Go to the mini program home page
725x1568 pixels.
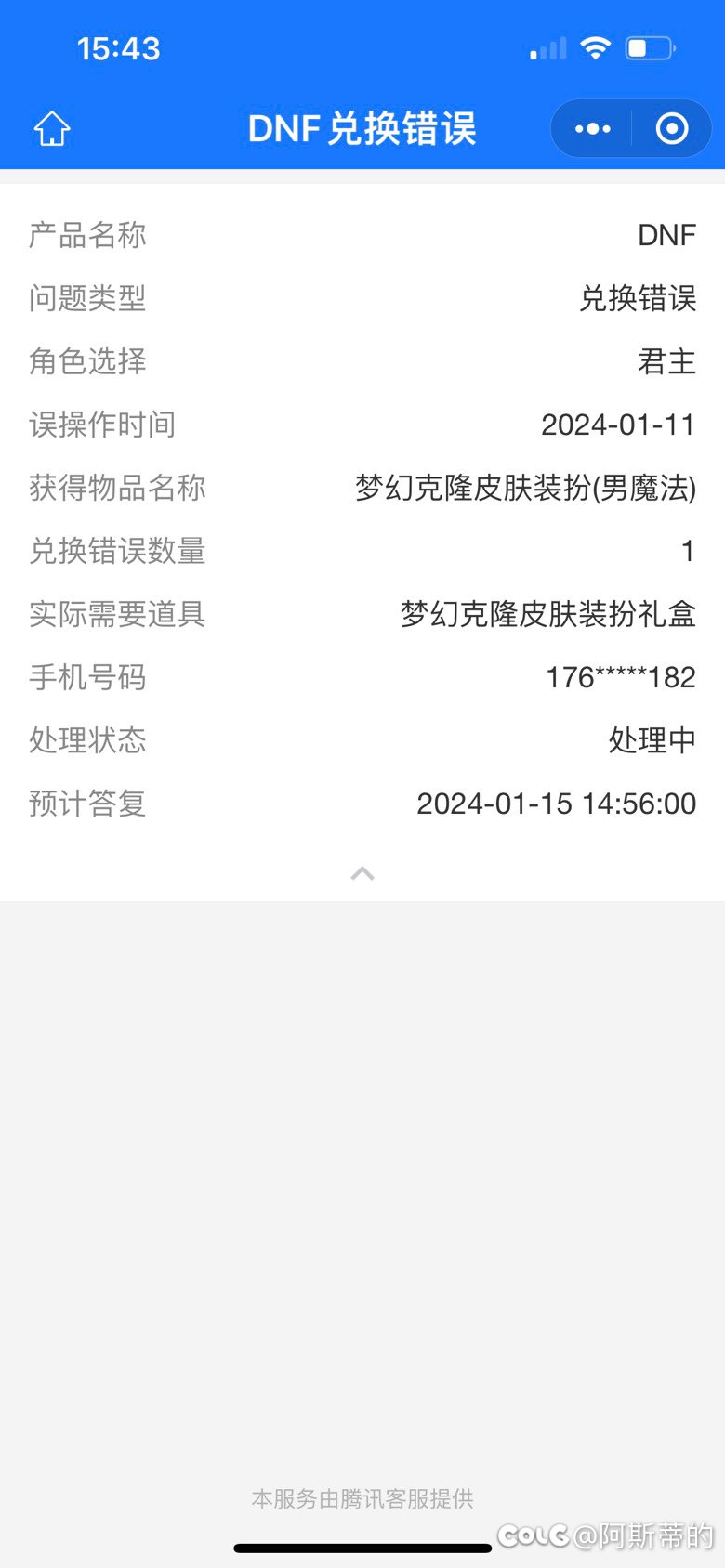(x=52, y=128)
